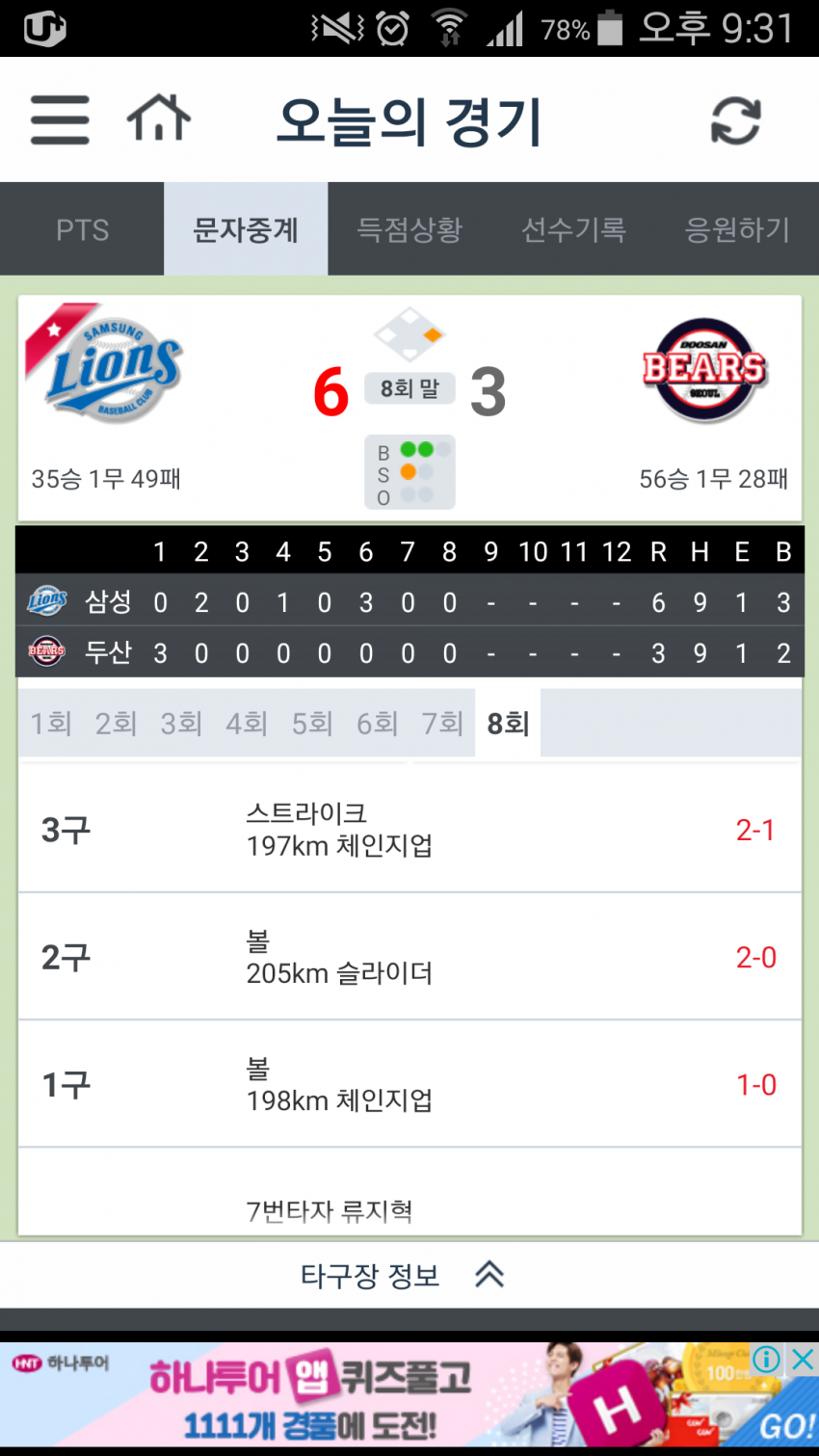
Task: Select the 8회 inning tab
Action: tap(508, 723)
